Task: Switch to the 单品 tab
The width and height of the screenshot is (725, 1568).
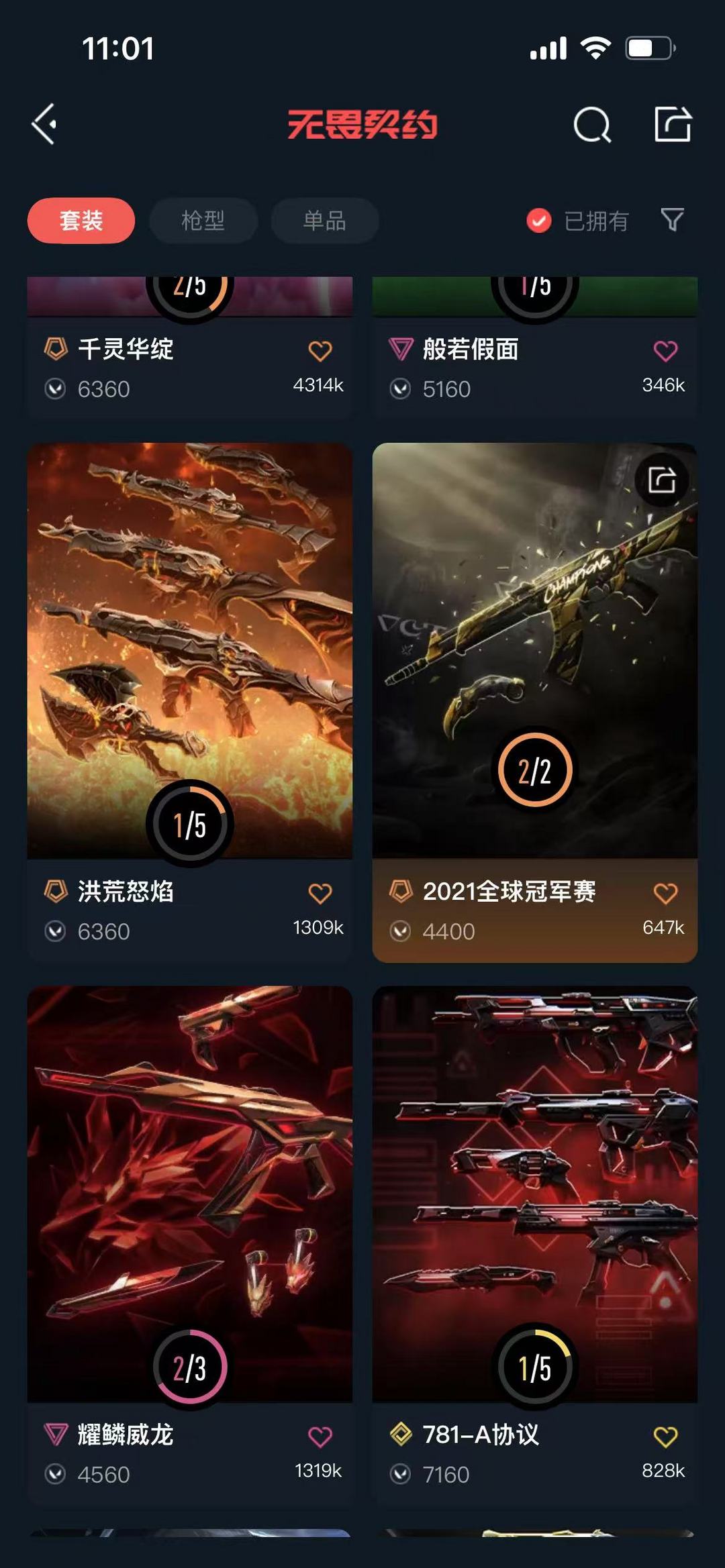Action: click(x=324, y=220)
